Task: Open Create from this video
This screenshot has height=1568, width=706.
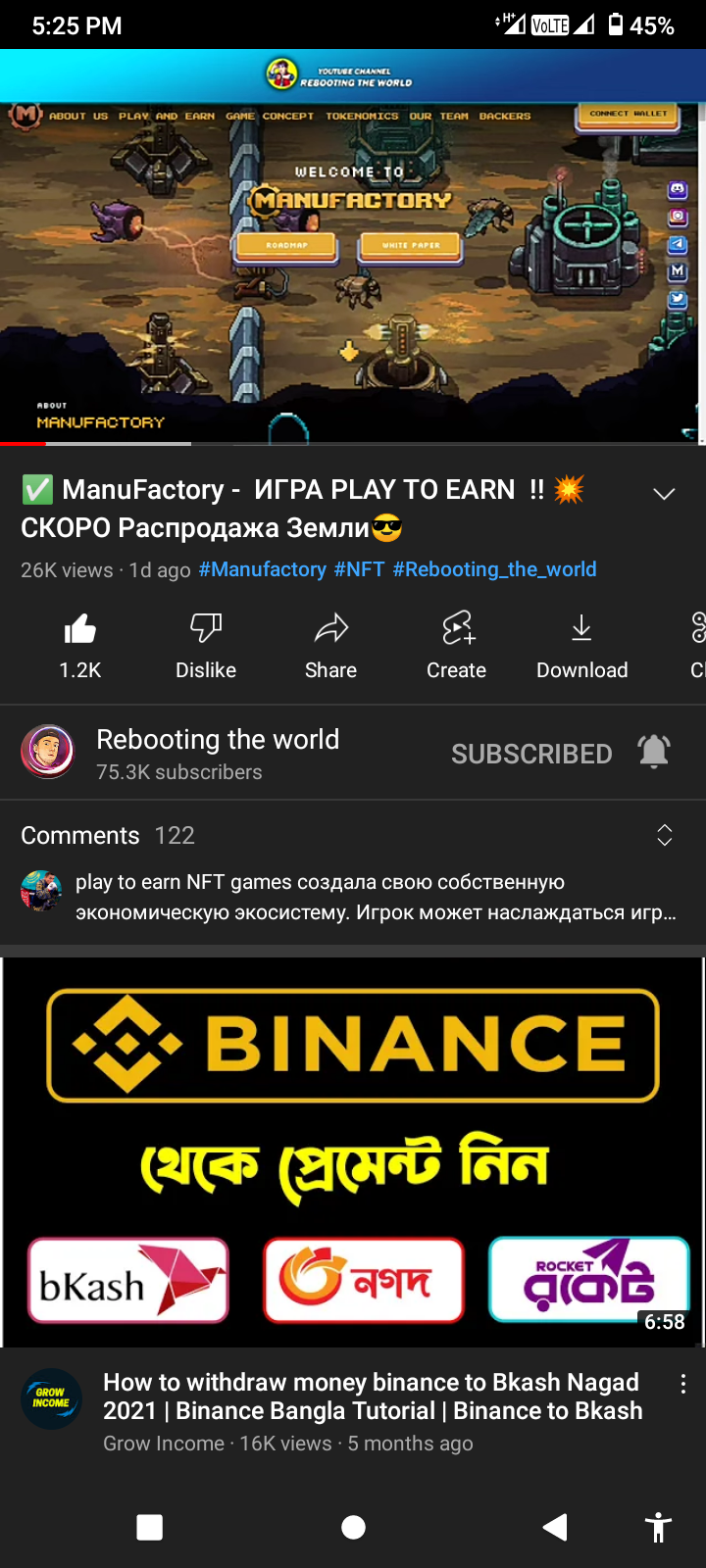Action: tap(457, 647)
